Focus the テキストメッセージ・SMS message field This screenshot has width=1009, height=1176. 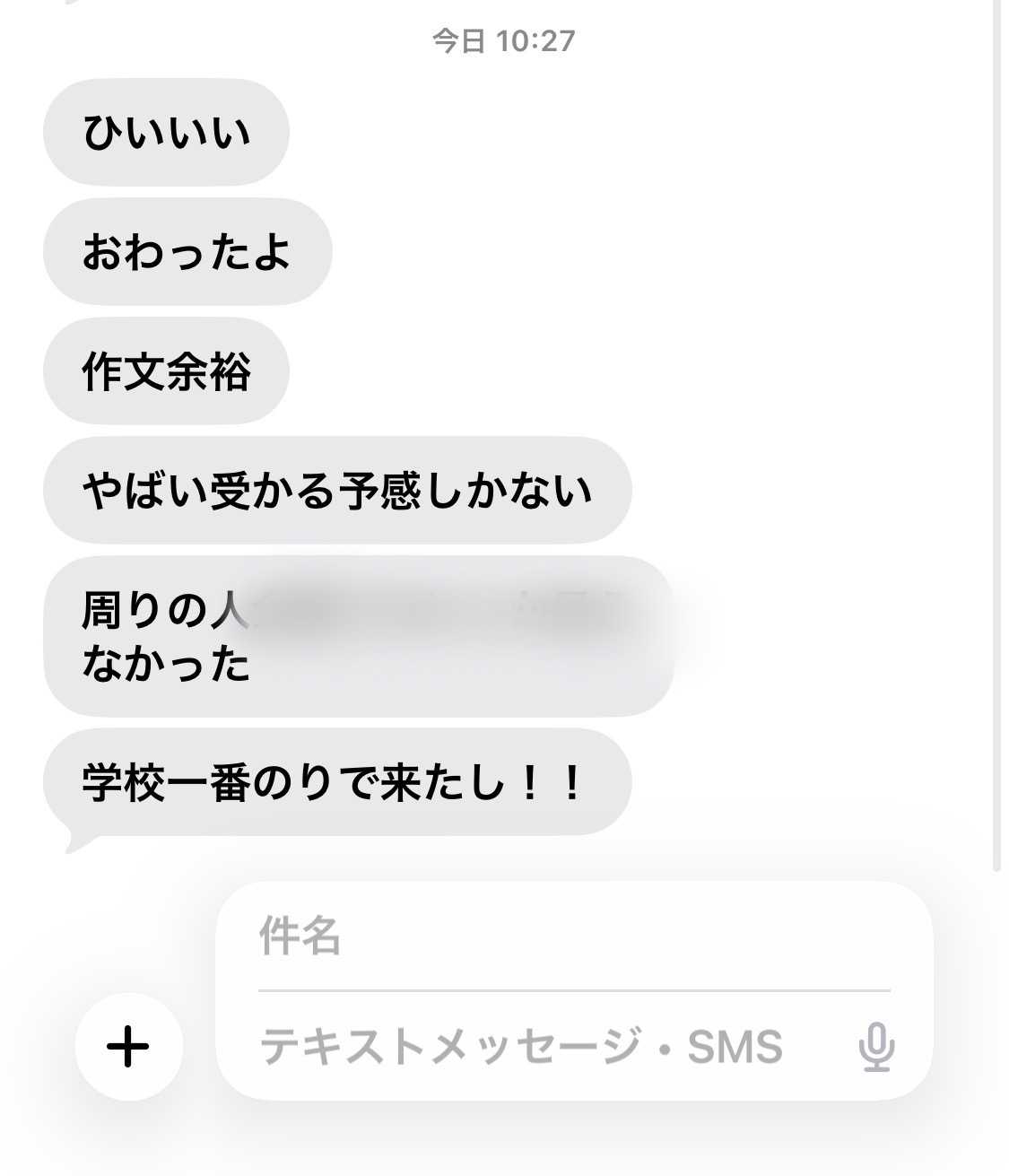point(538,1046)
